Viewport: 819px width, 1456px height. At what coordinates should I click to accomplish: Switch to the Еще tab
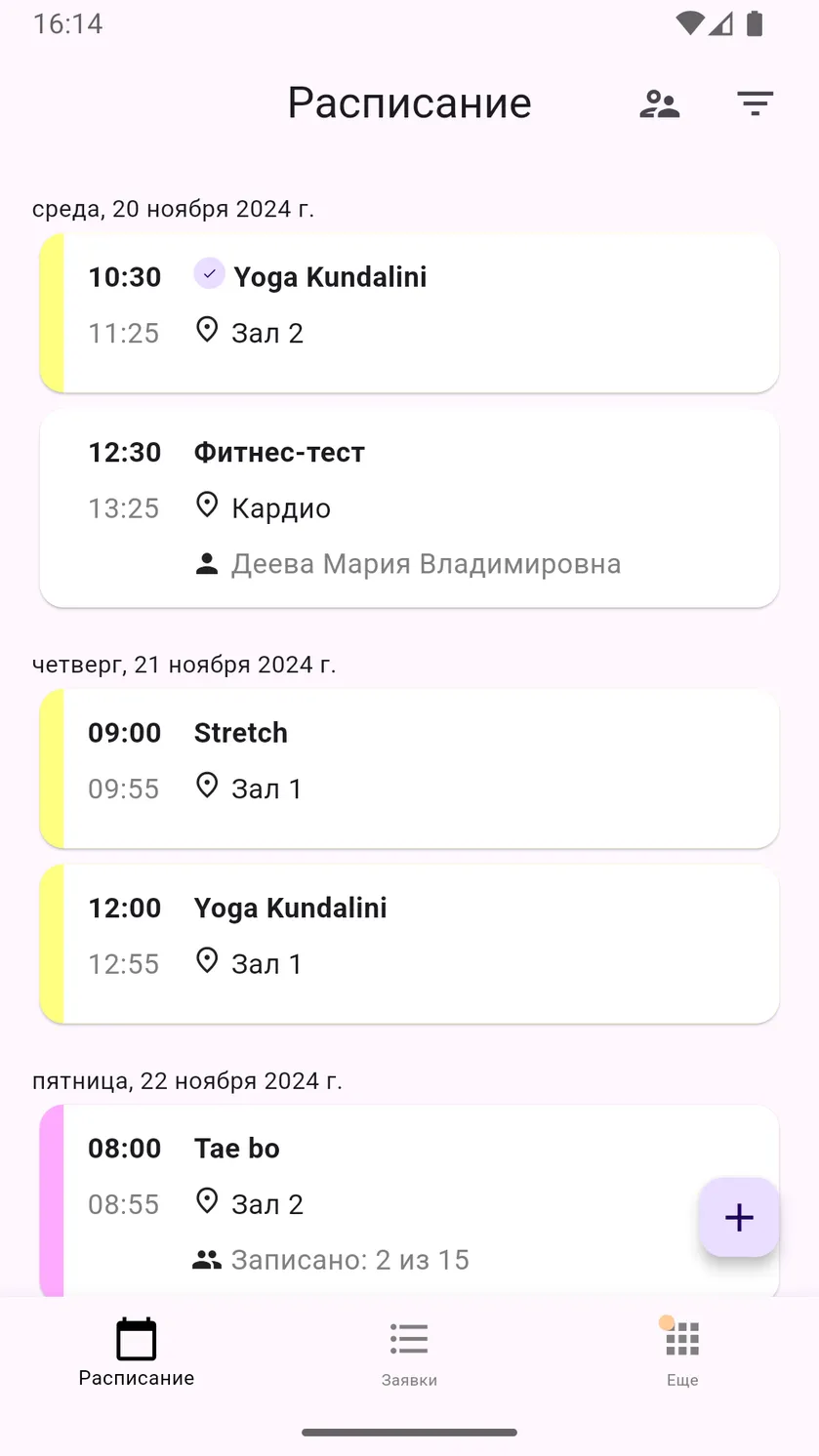coord(682,1353)
